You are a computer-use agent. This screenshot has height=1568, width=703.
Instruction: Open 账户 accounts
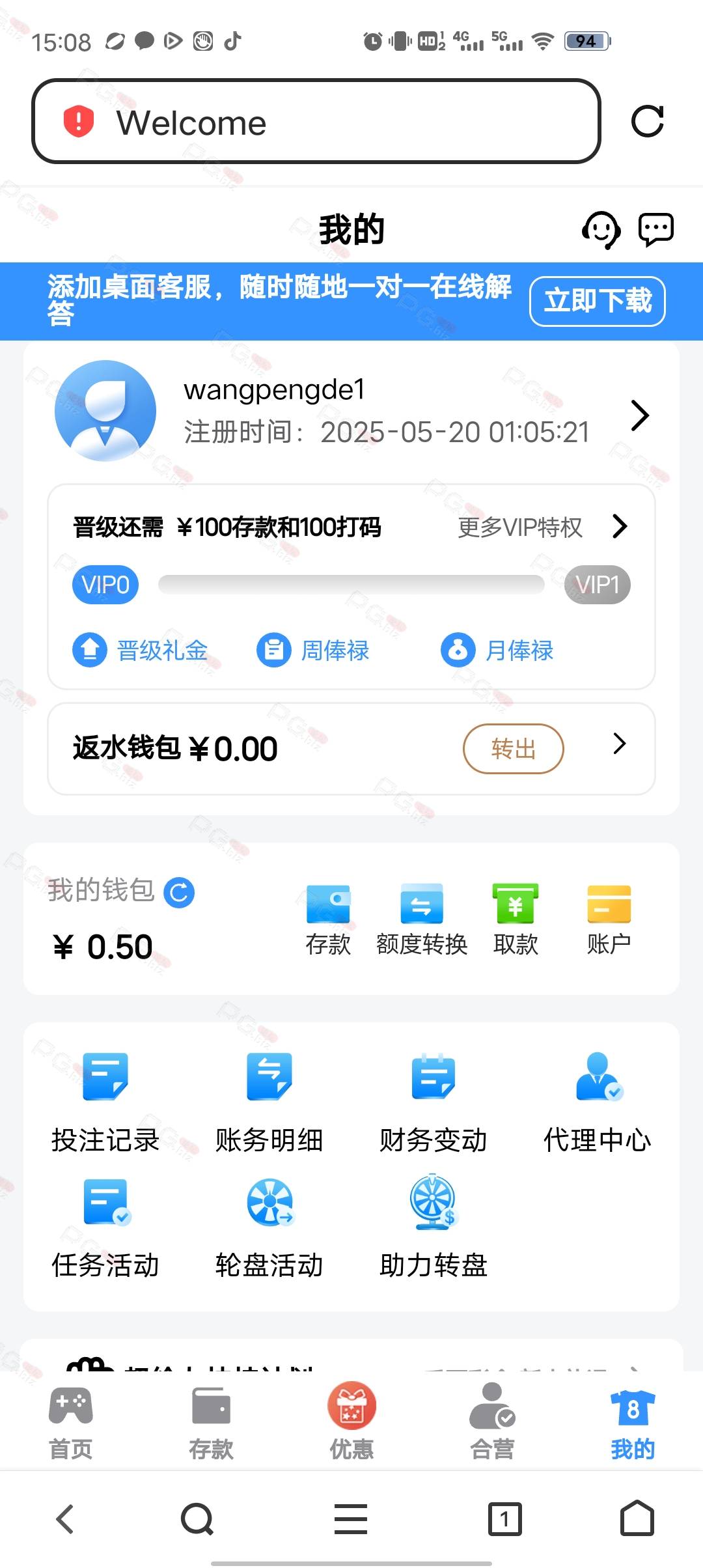point(609,919)
